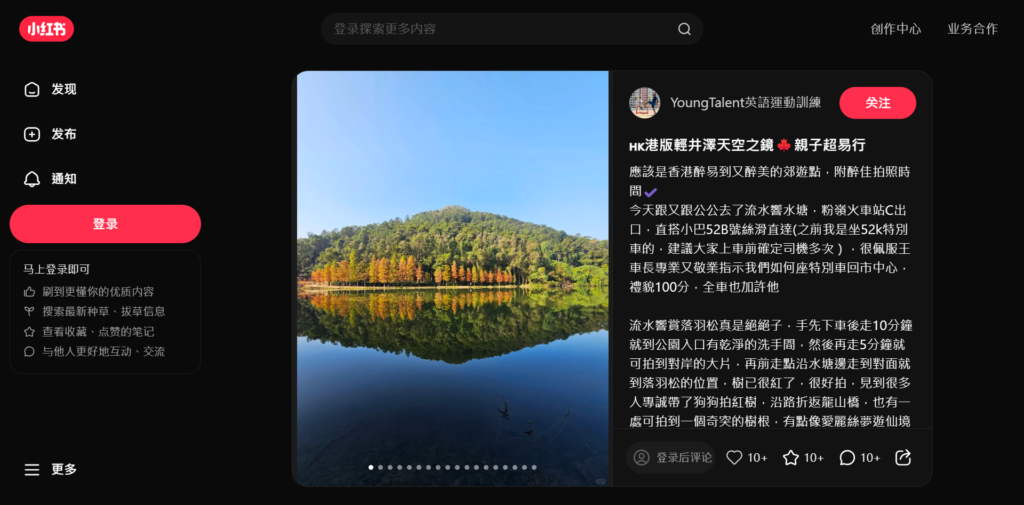The width and height of the screenshot is (1024, 505).
Task: Open comments via the speech bubble icon
Action: (x=847, y=457)
